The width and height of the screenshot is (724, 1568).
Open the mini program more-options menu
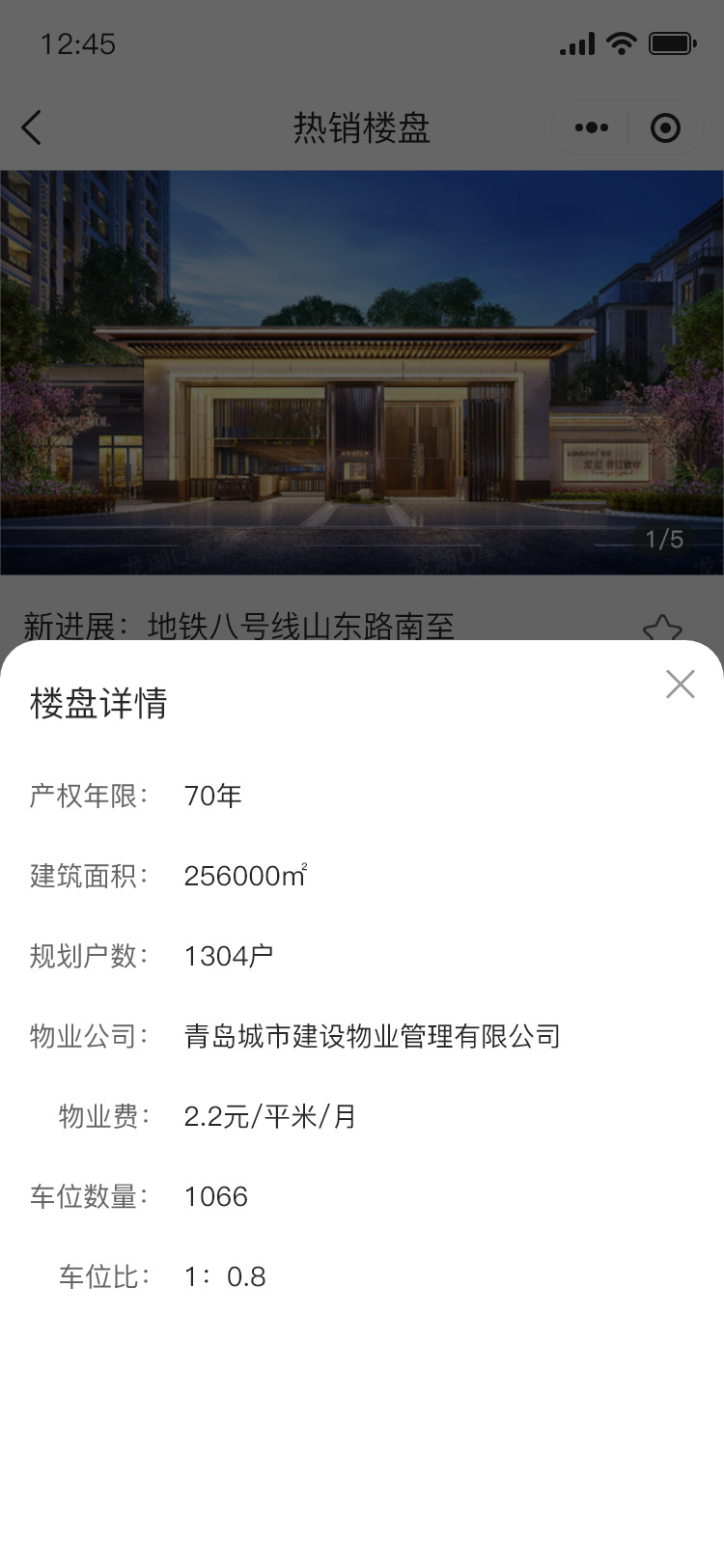tap(591, 127)
